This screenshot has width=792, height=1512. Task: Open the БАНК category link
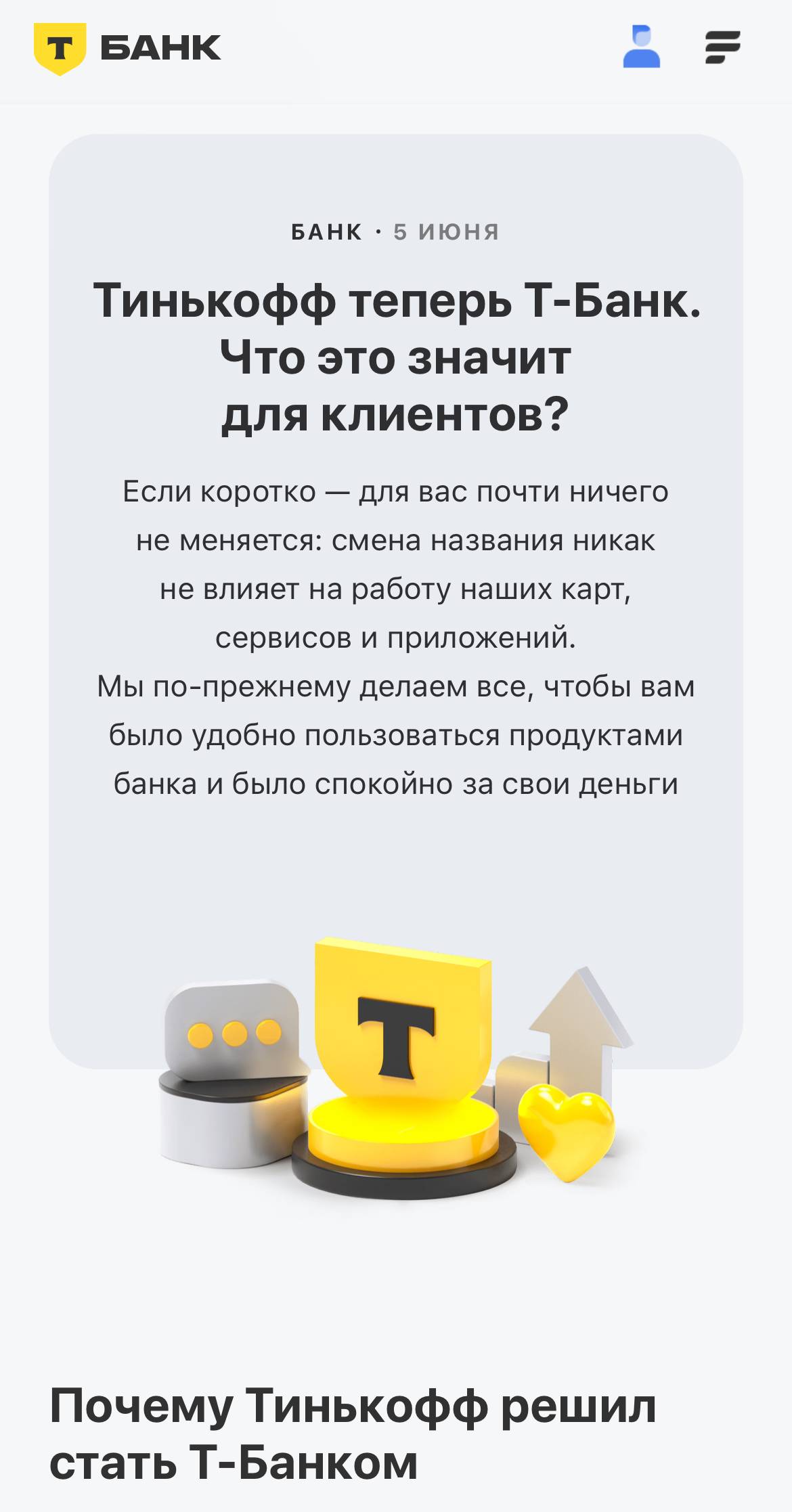coord(326,232)
